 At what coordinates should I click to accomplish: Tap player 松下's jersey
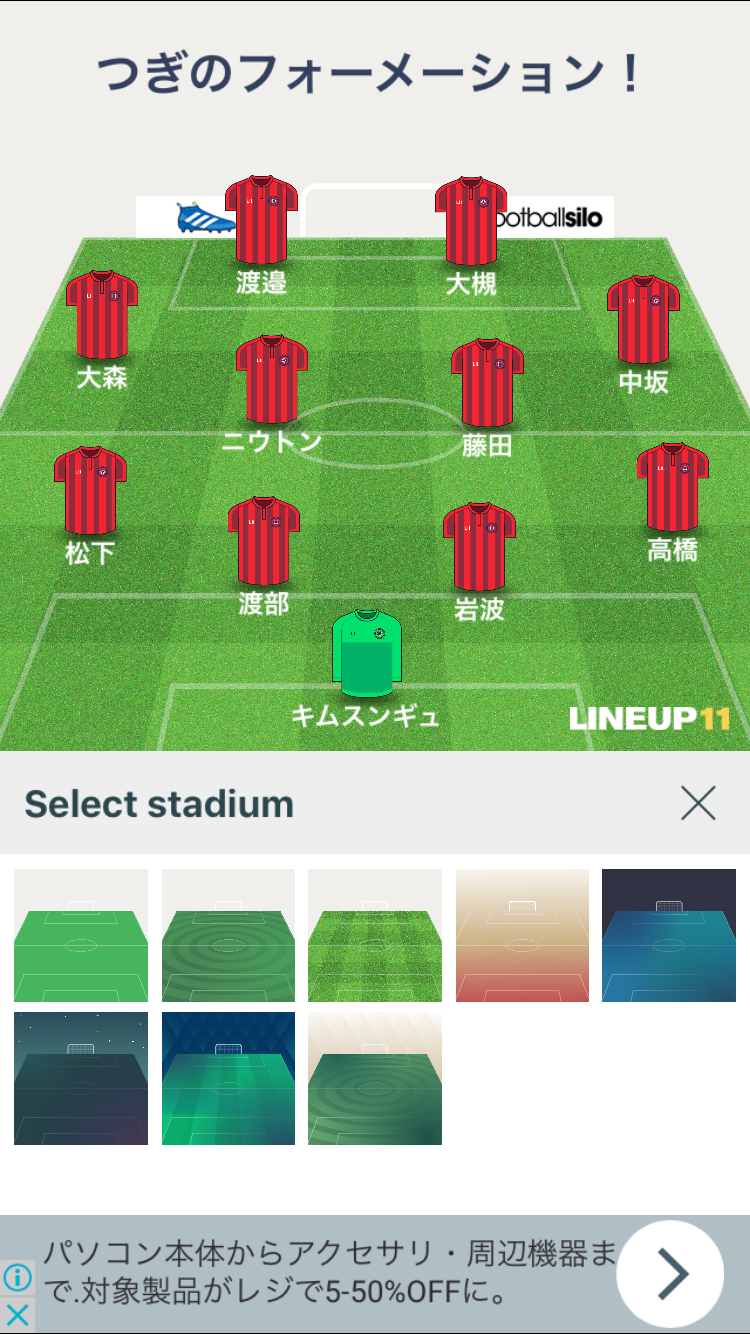point(90,490)
